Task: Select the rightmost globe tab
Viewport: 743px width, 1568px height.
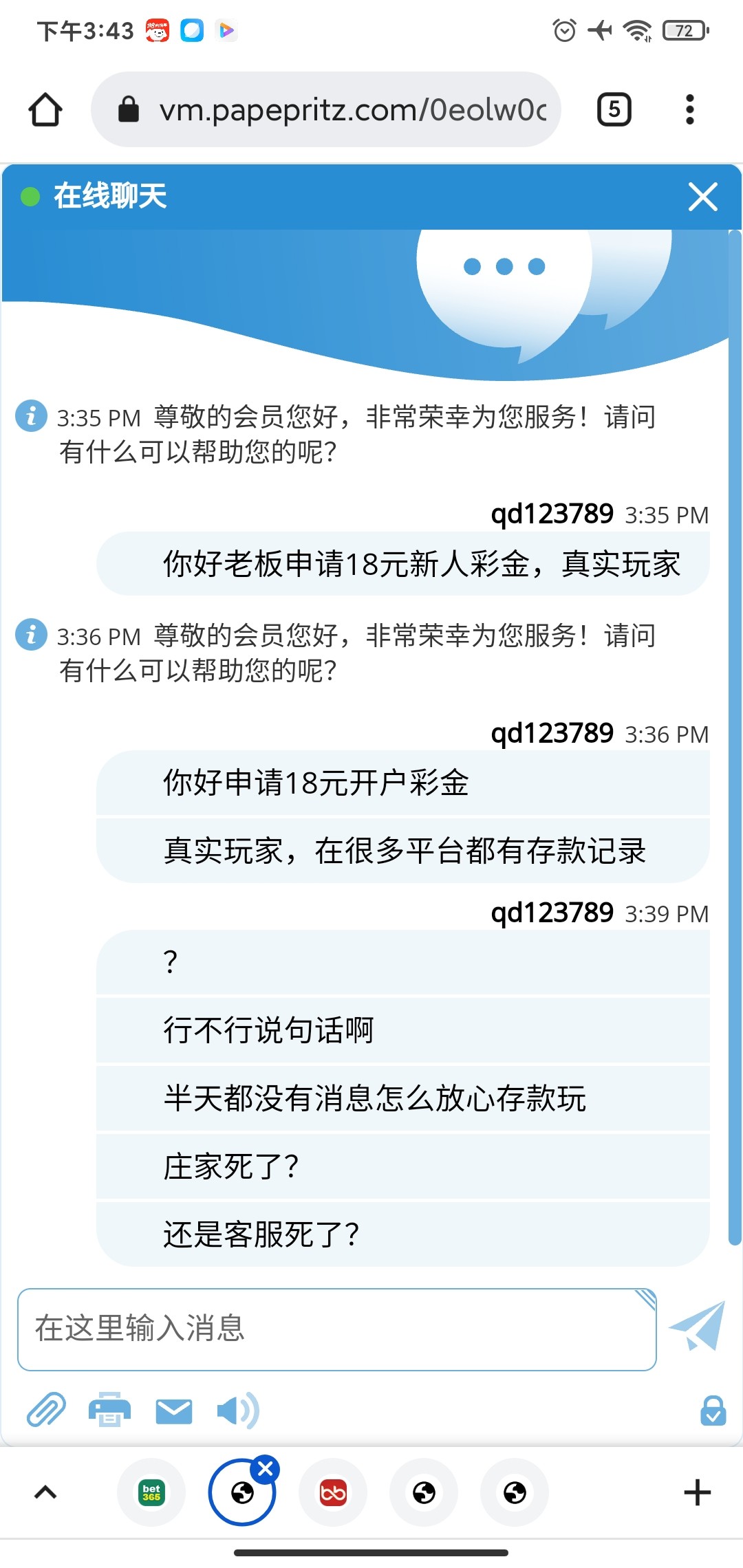Action: click(515, 1493)
